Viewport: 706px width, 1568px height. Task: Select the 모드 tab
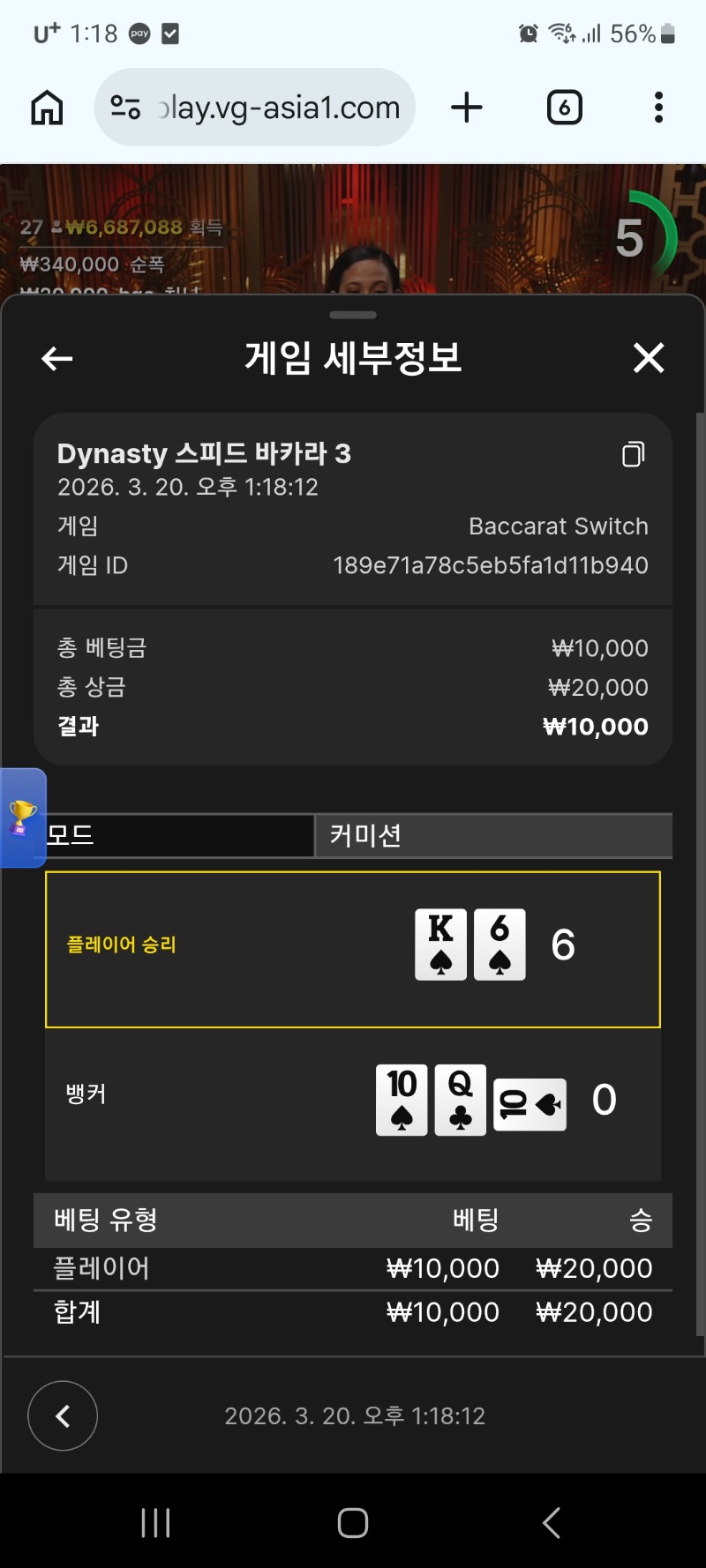[x=179, y=835]
